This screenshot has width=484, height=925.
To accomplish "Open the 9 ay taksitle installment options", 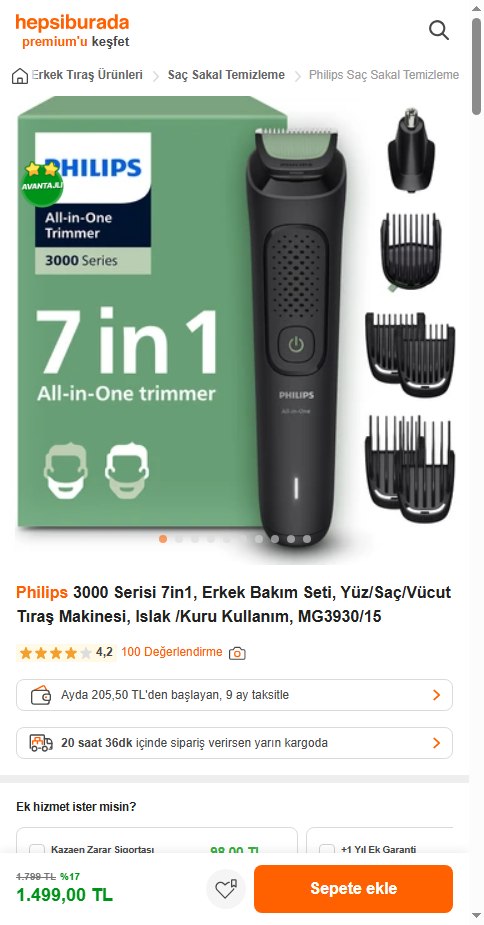I will point(234,695).
